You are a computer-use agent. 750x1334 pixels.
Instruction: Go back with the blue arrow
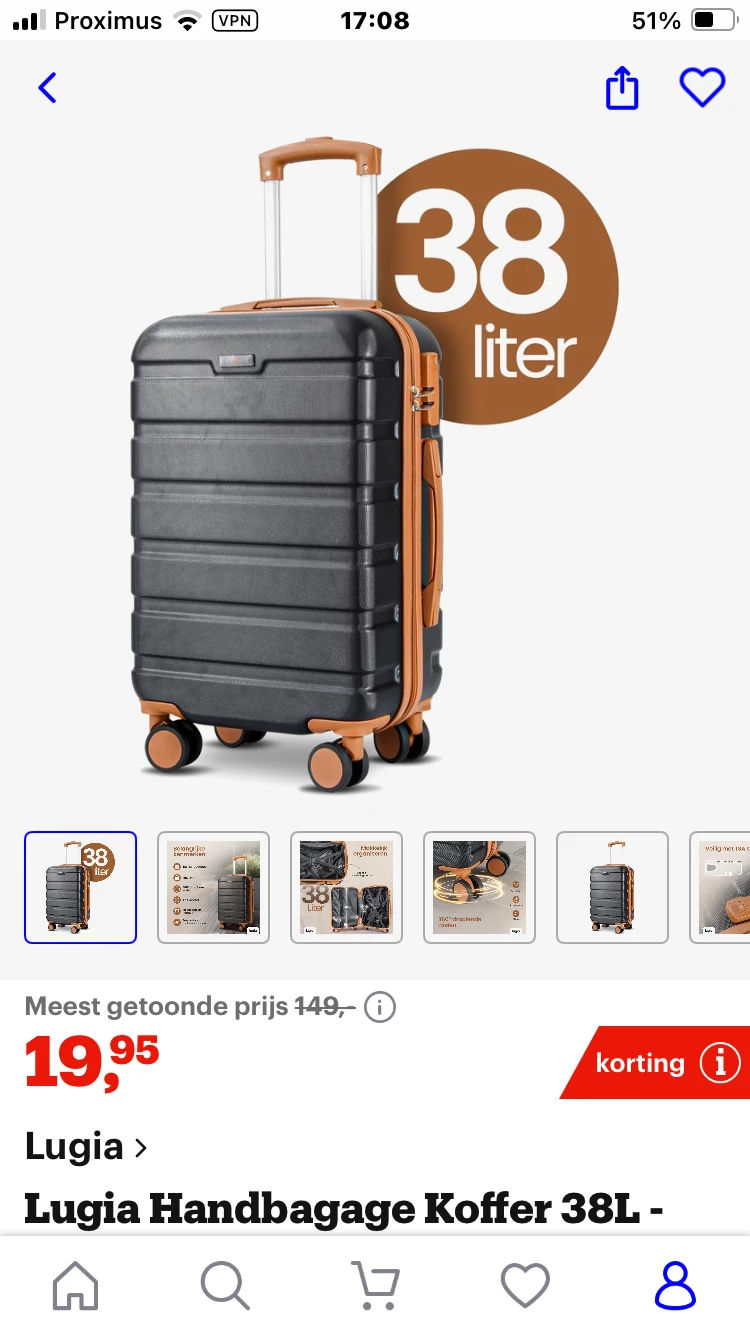click(47, 88)
